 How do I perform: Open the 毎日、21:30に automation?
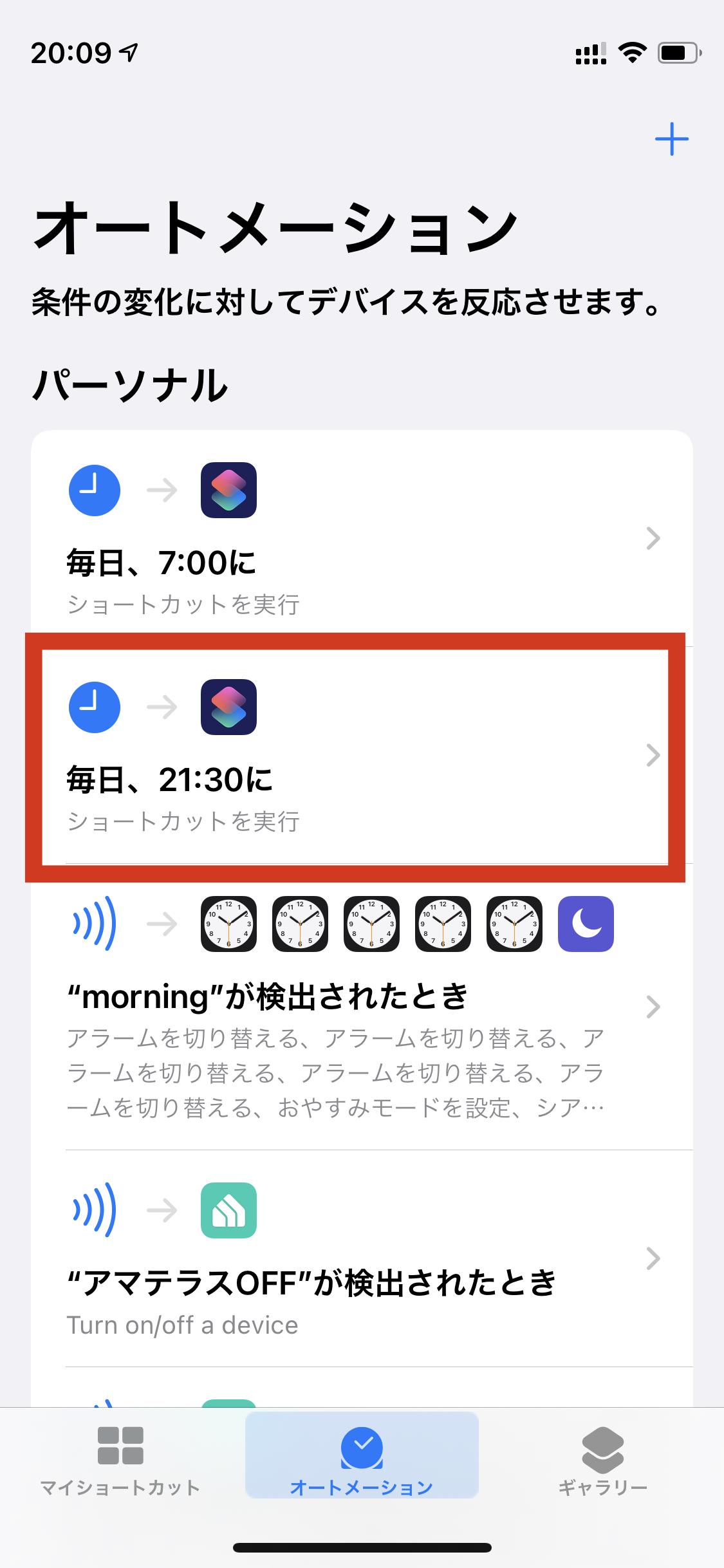coord(362,755)
